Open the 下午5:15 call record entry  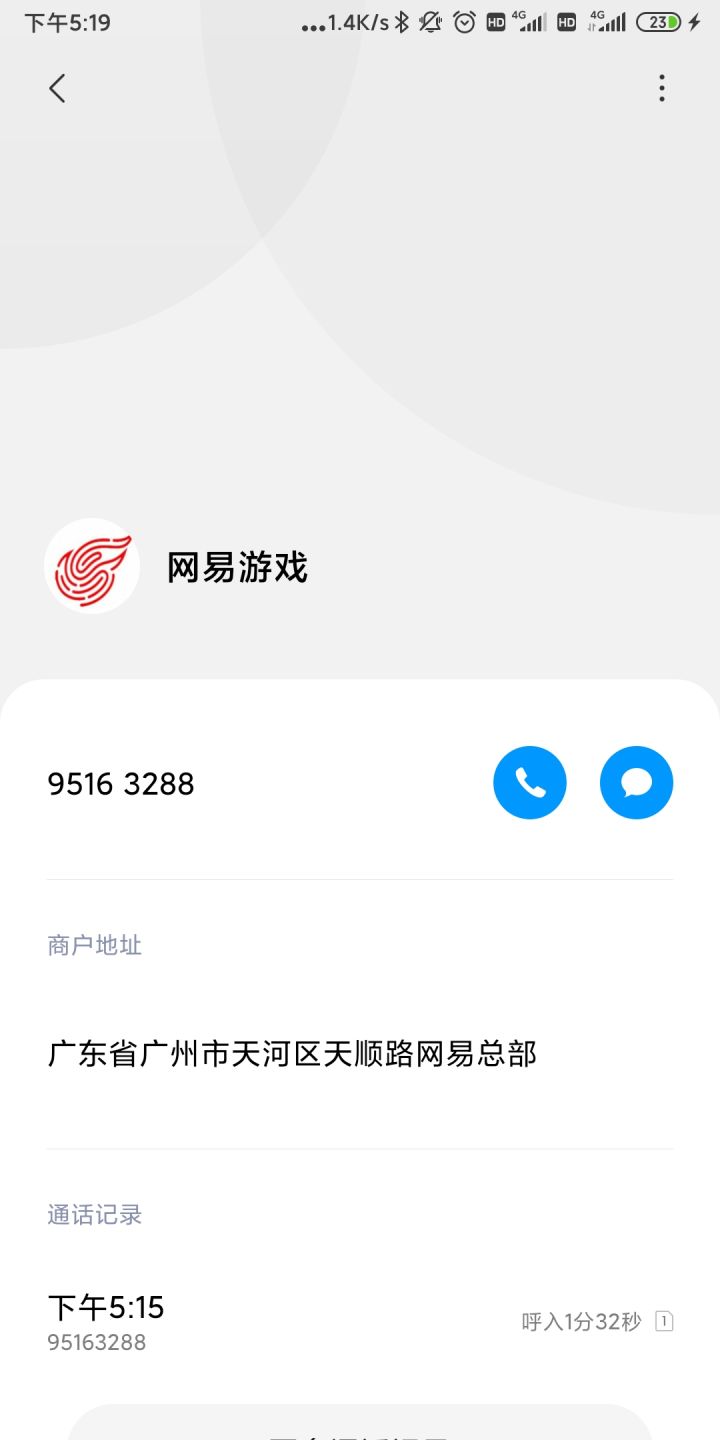[x=360, y=1322]
